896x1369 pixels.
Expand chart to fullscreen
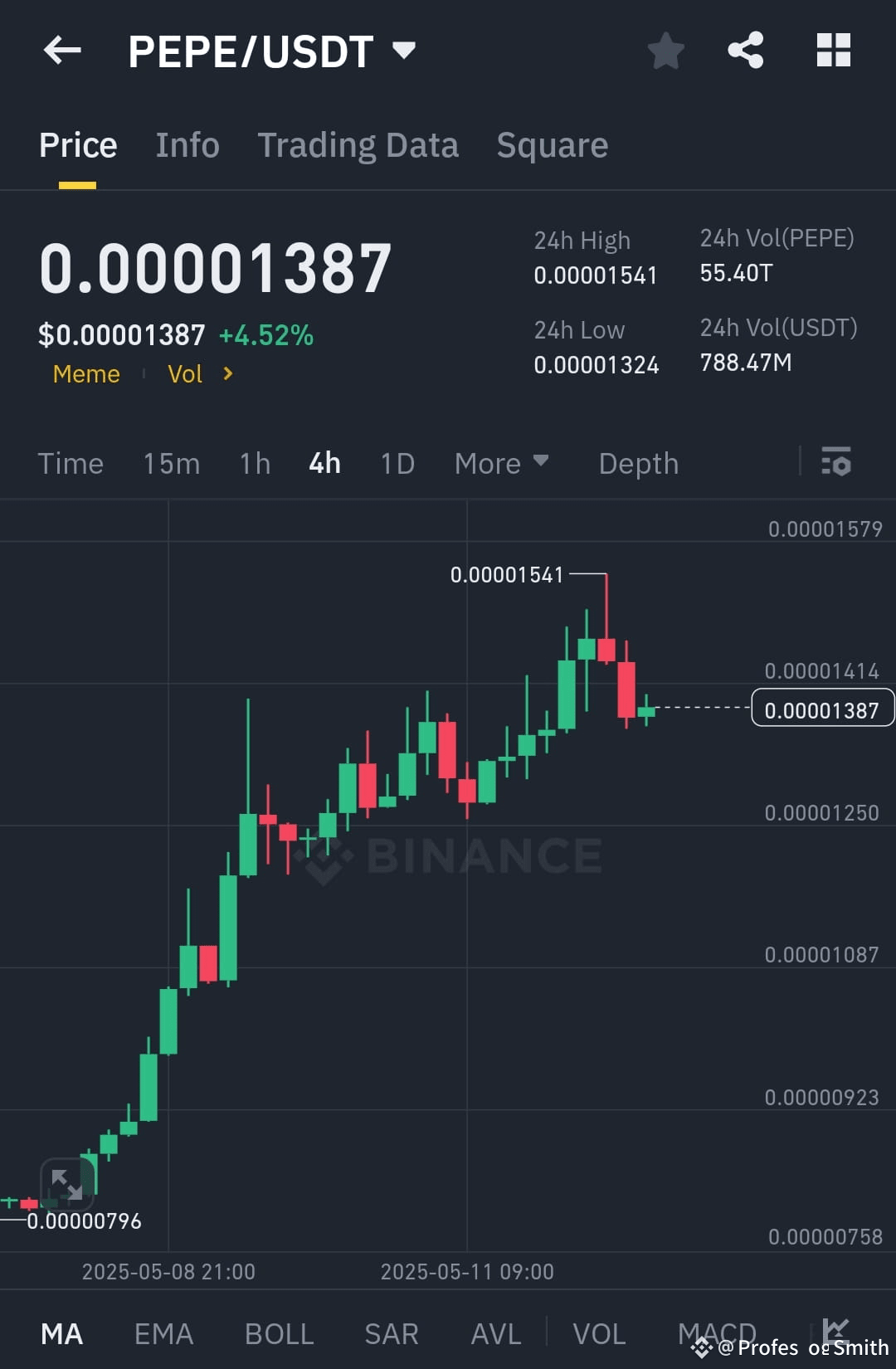pyautogui.click(x=66, y=1181)
